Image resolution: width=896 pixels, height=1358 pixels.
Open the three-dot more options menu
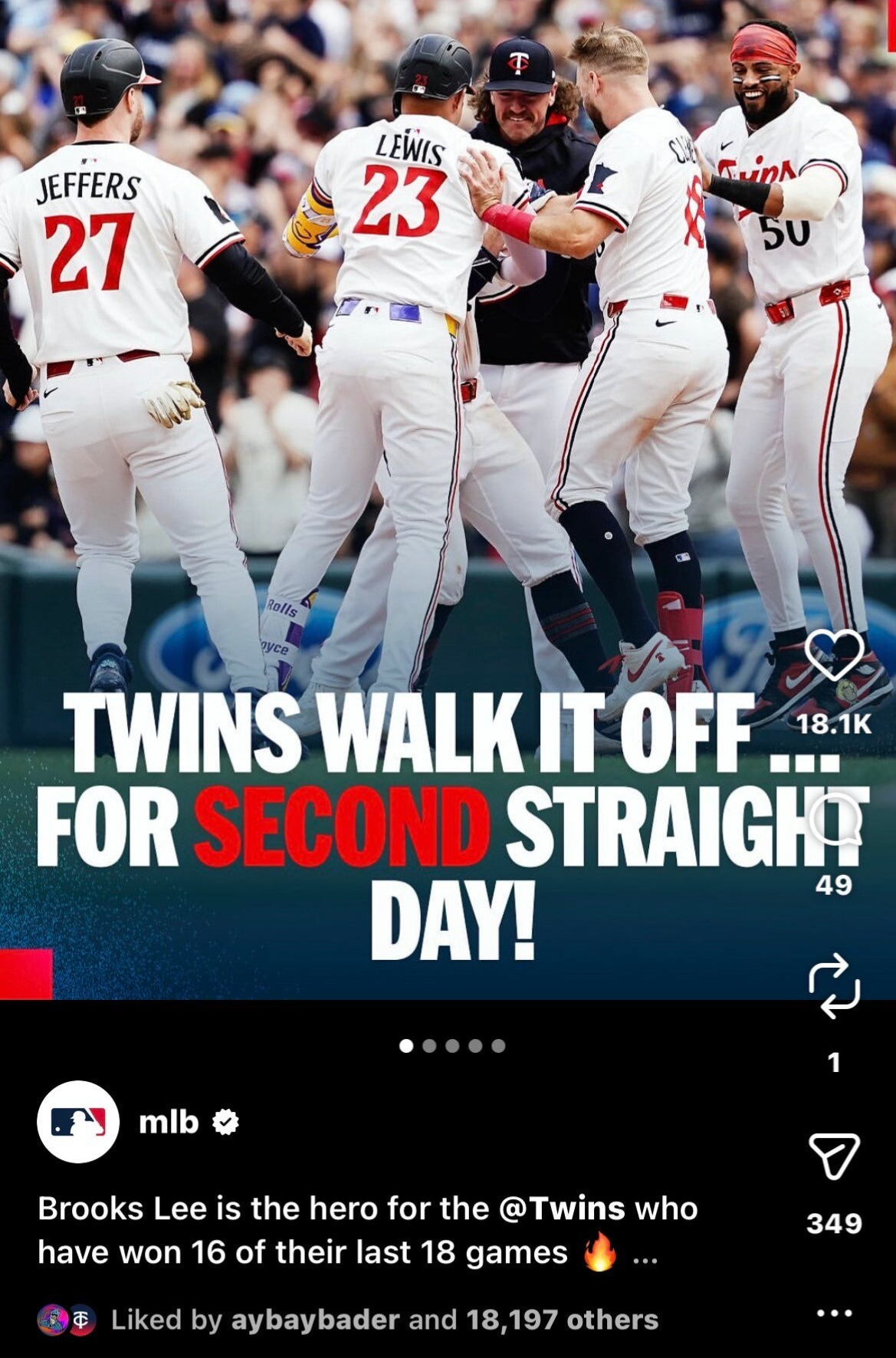pos(834,1313)
